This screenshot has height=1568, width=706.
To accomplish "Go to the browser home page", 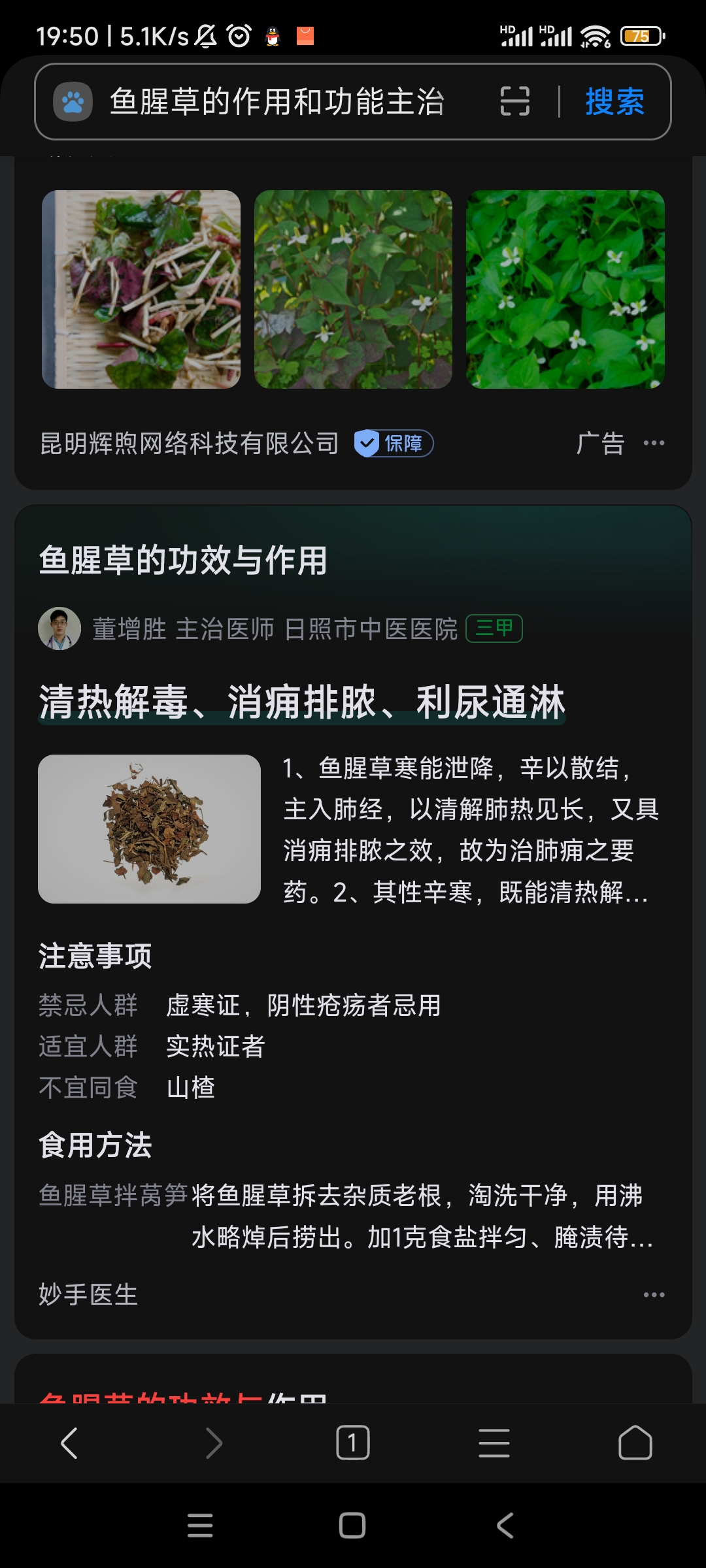I will pos(635,1443).
